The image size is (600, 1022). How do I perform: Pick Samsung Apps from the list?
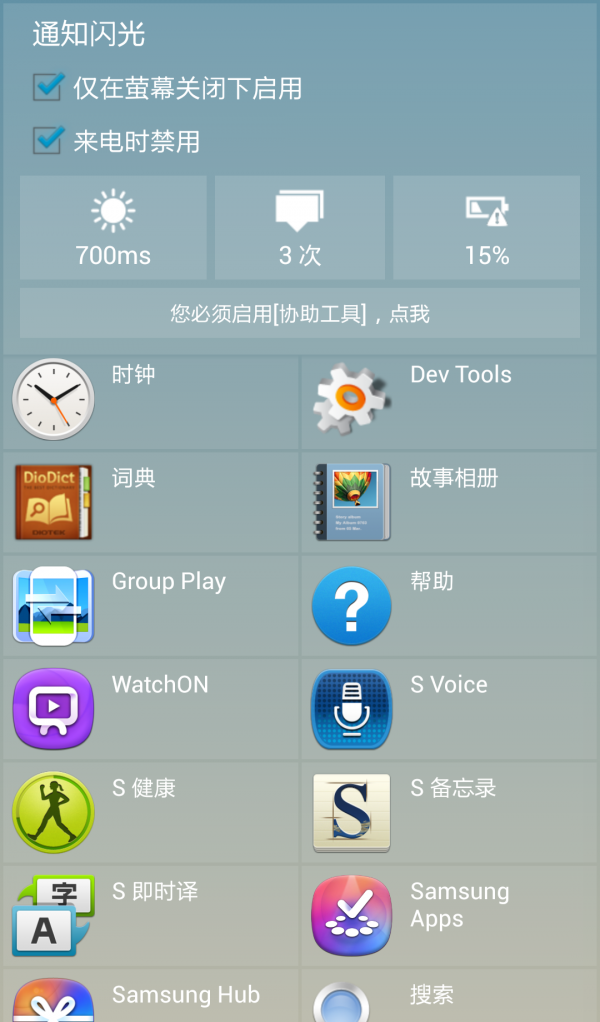[x=449, y=915]
